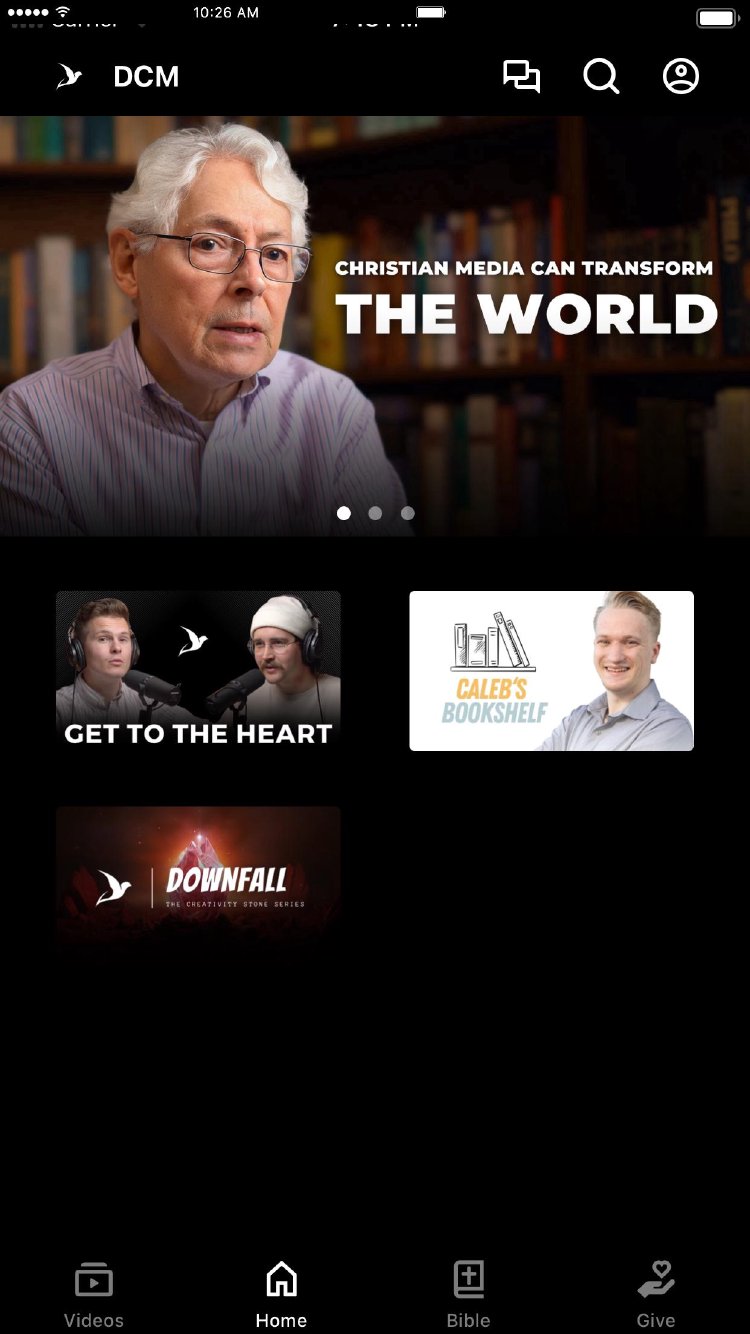Select the Home tab
Image resolution: width=750 pixels, height=1334 pixels.
pos(281,1294)
